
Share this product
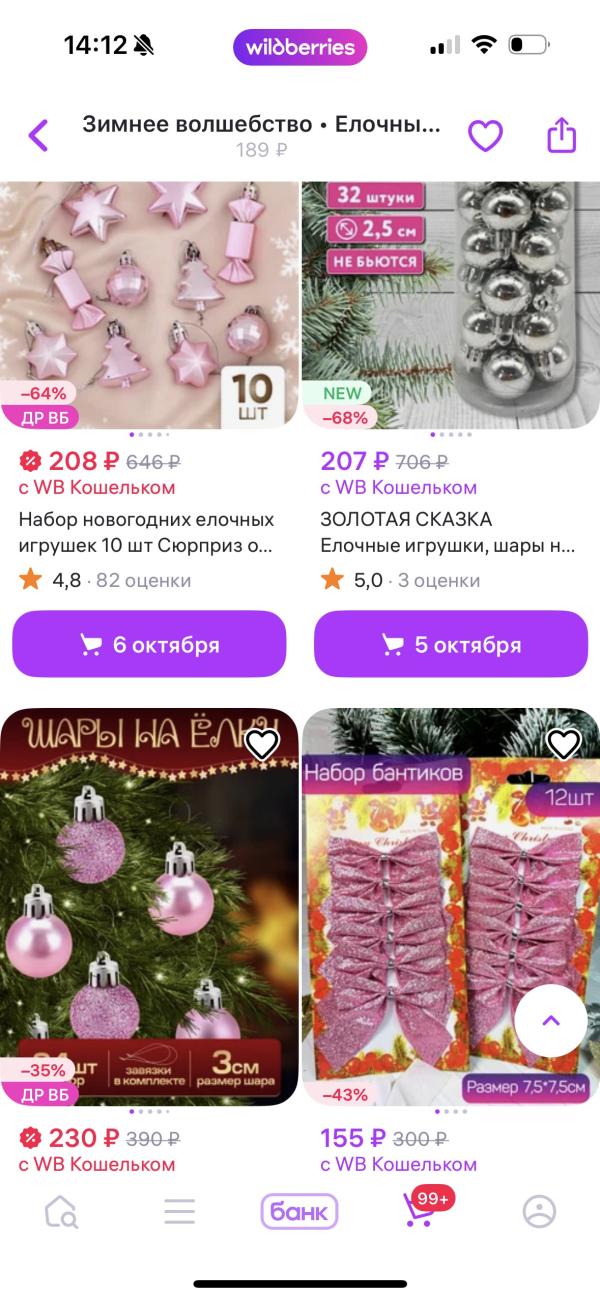click(x=562, y=135)
